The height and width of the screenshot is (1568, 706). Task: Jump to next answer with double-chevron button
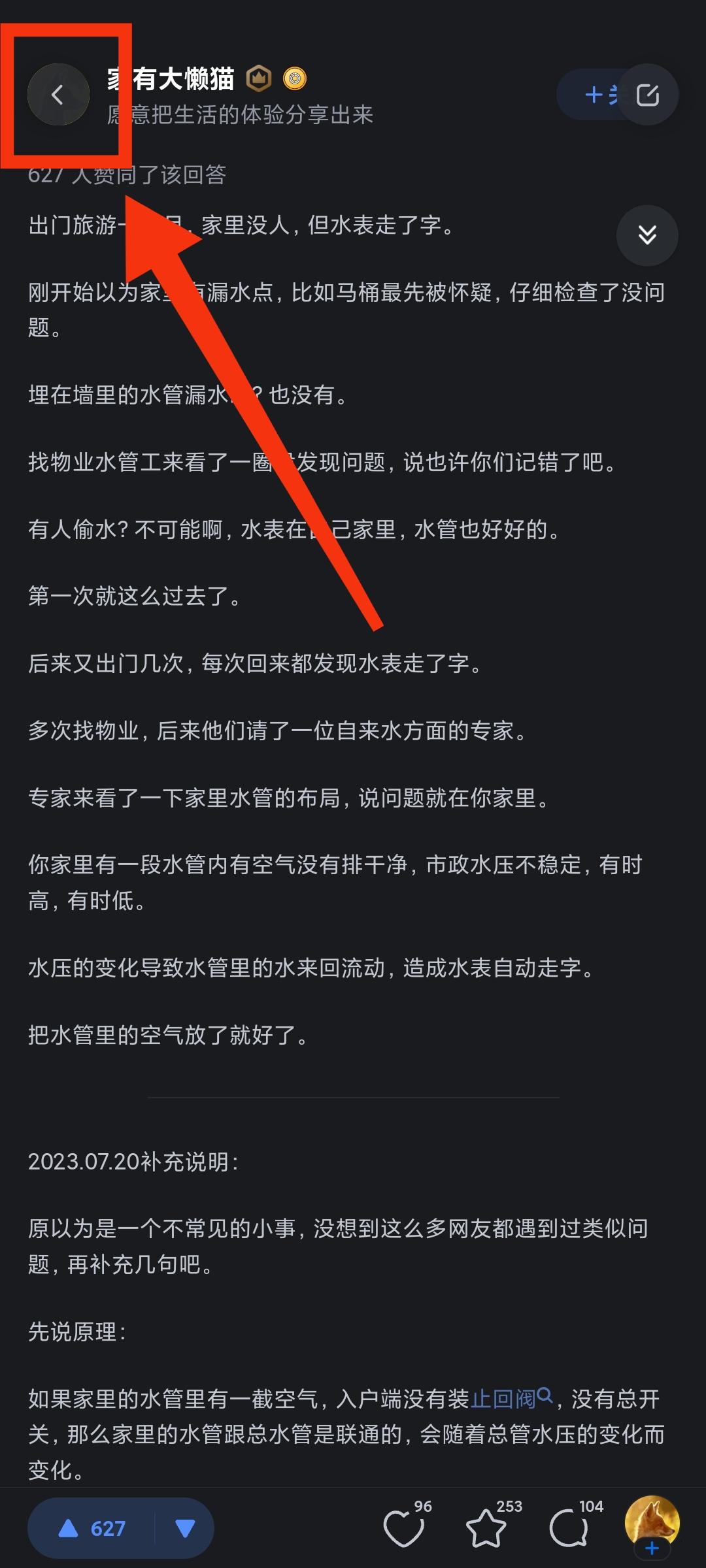(x=647, y=235)
